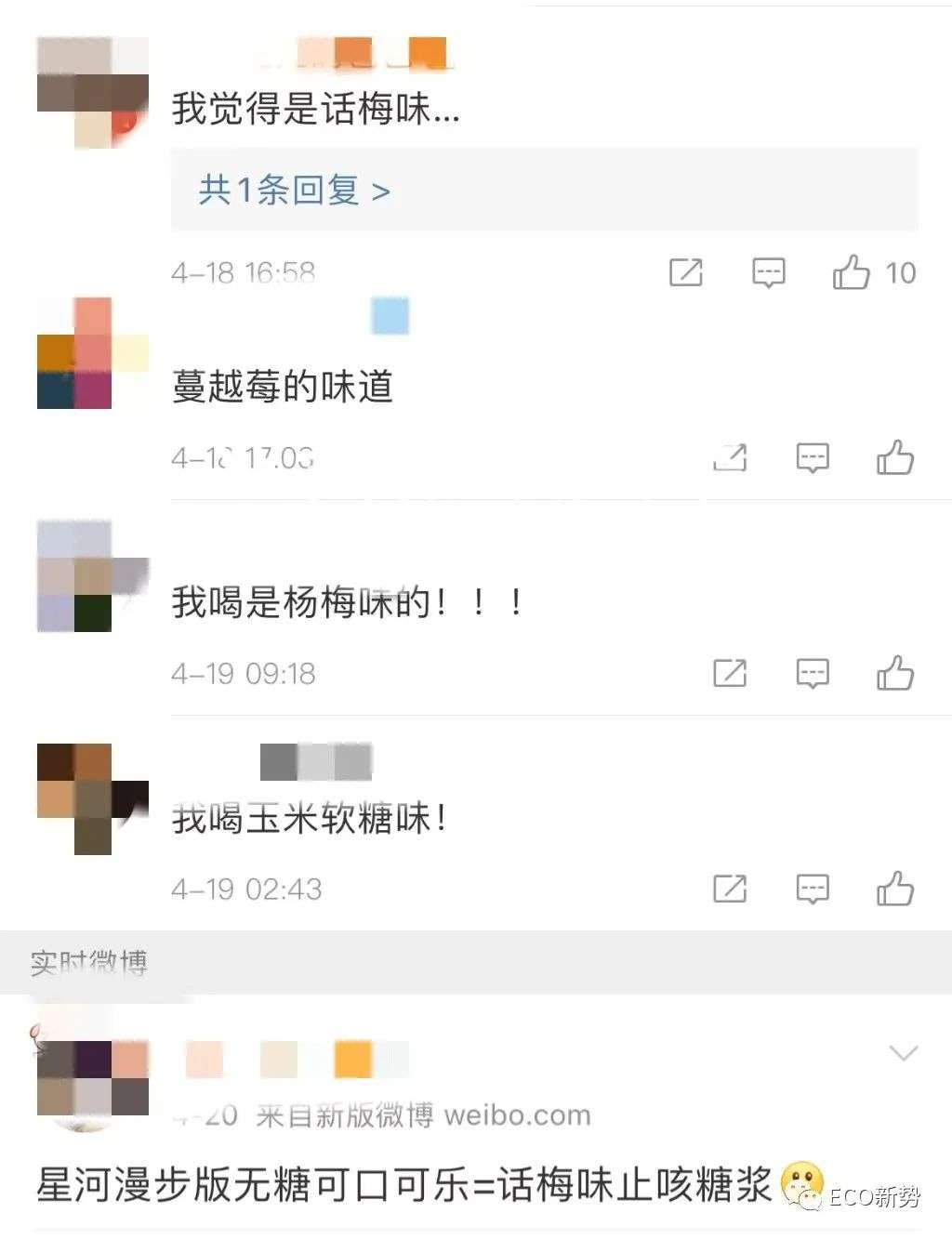This screenshot has height=1239, width=952.
Task: Open dropdown chevron on the 星河漫步 post
Action: (x=904, y=1053)
